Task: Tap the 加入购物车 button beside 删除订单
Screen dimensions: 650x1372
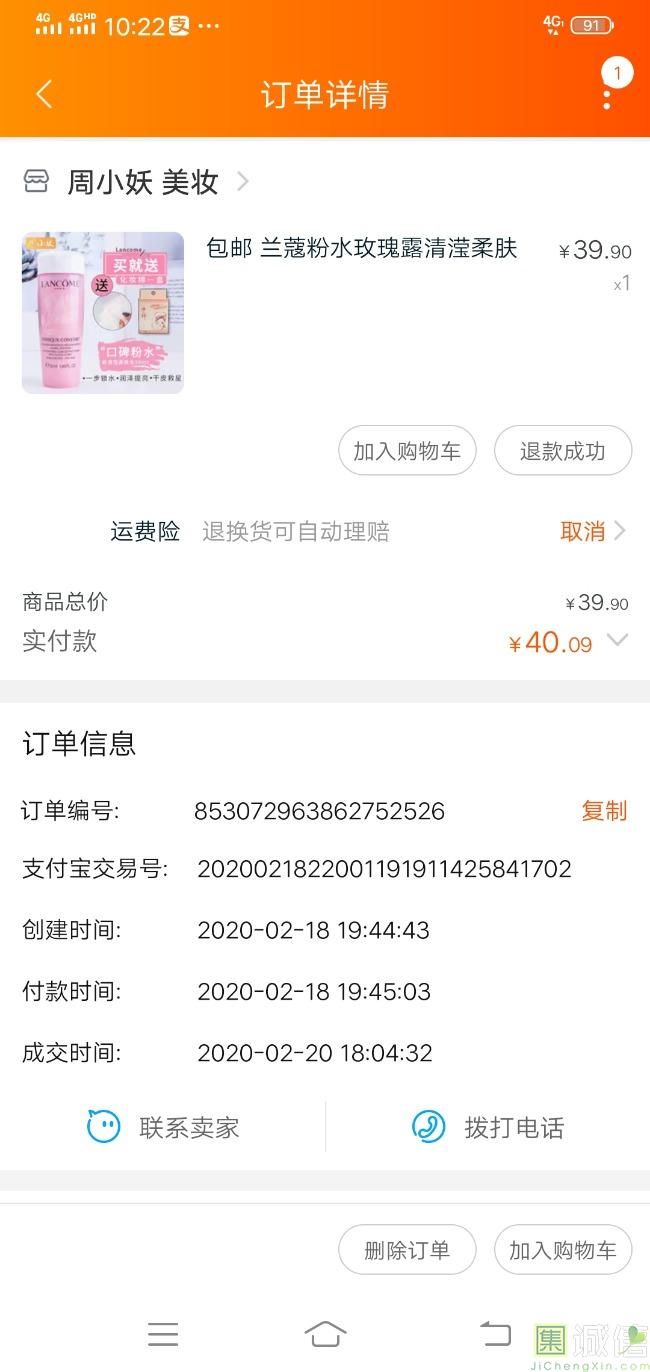Action: 563,1250
